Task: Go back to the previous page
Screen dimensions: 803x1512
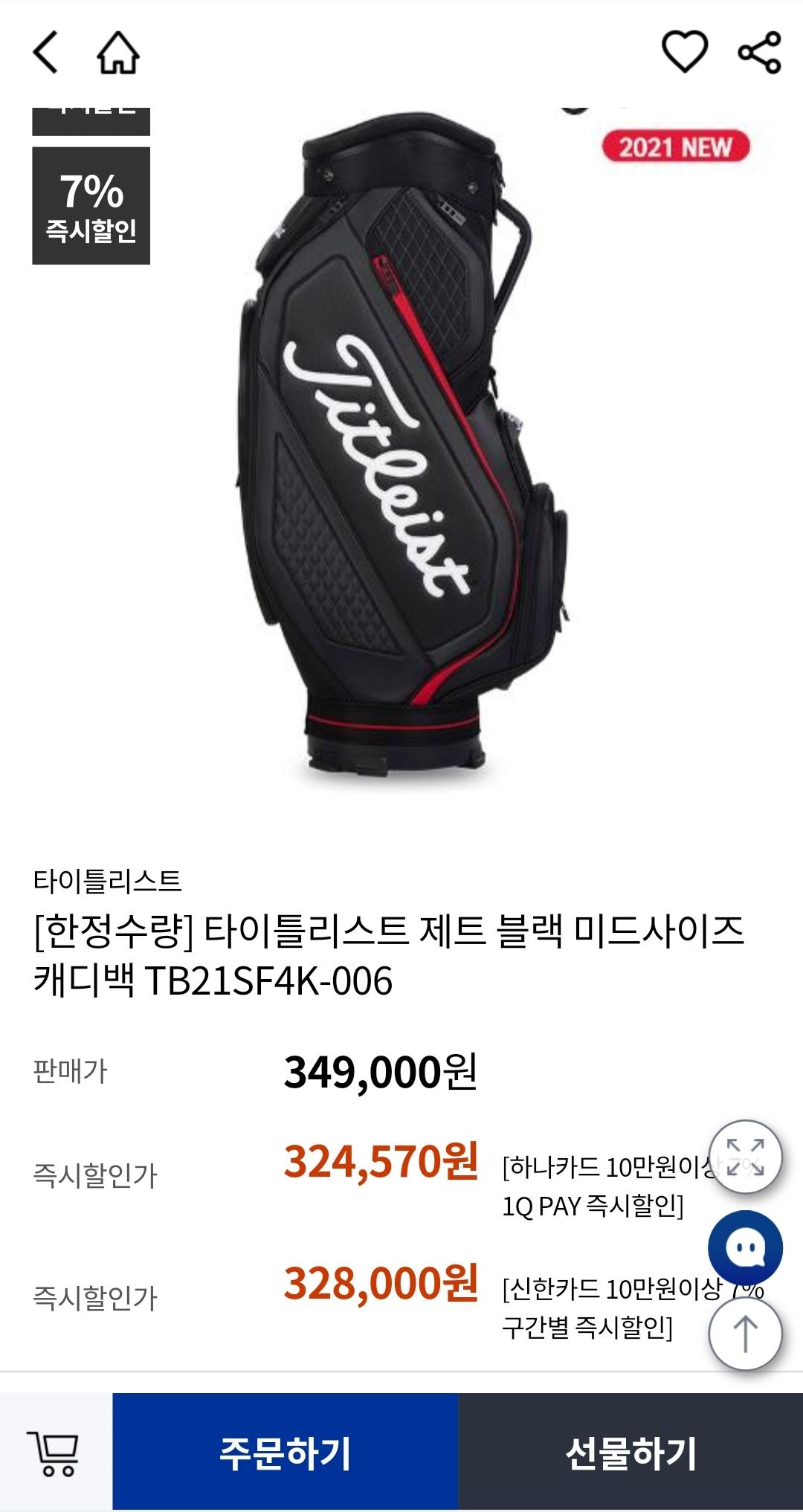Action: (x=46, y=53)
